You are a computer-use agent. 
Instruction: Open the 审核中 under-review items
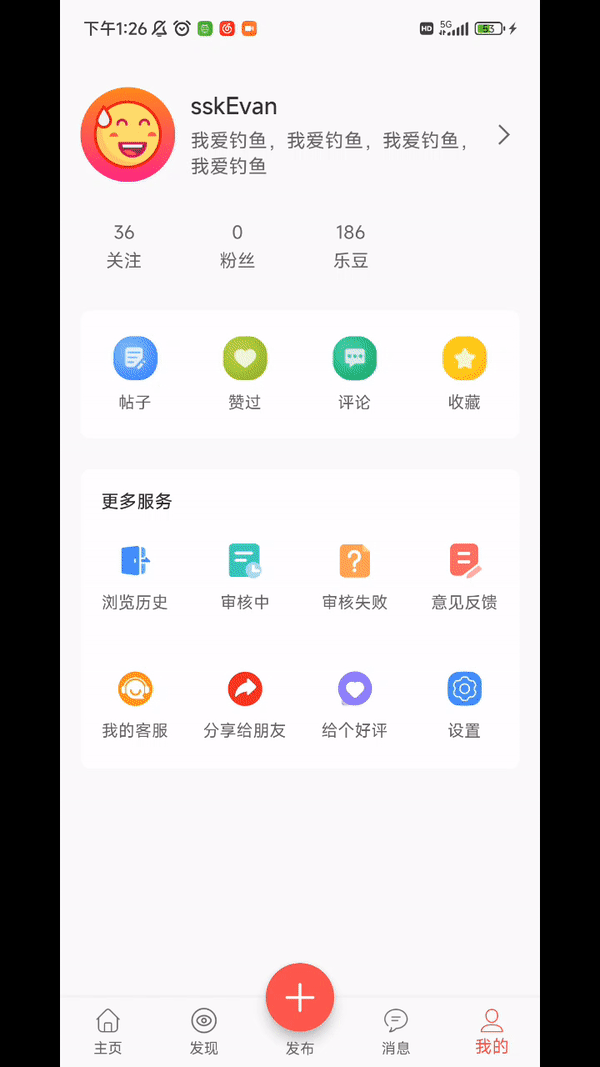click(245, 575)
